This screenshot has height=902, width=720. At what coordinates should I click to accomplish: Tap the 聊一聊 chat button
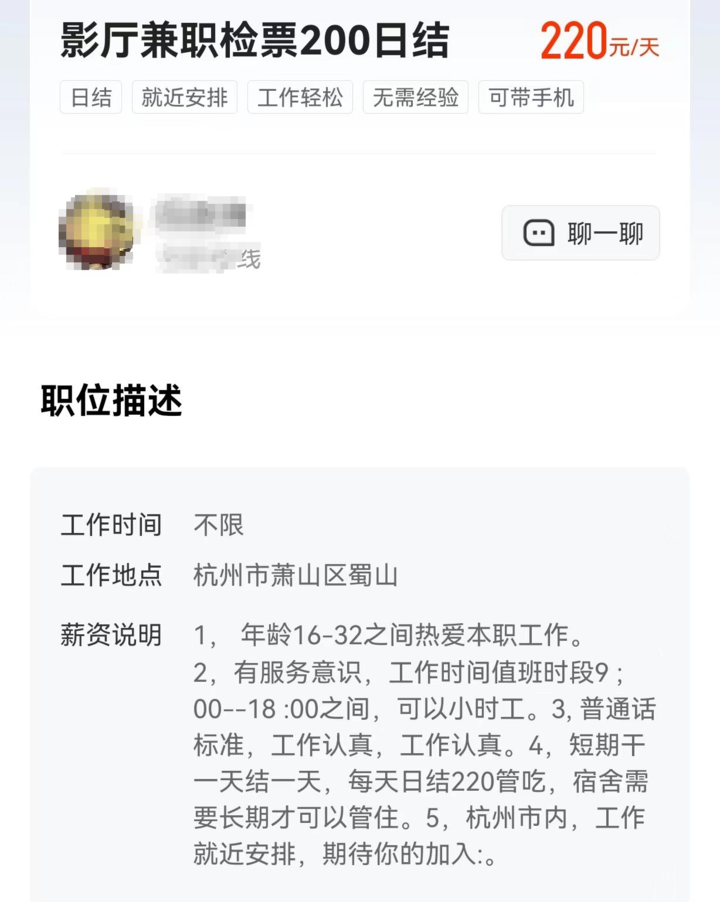pos(581,233)
